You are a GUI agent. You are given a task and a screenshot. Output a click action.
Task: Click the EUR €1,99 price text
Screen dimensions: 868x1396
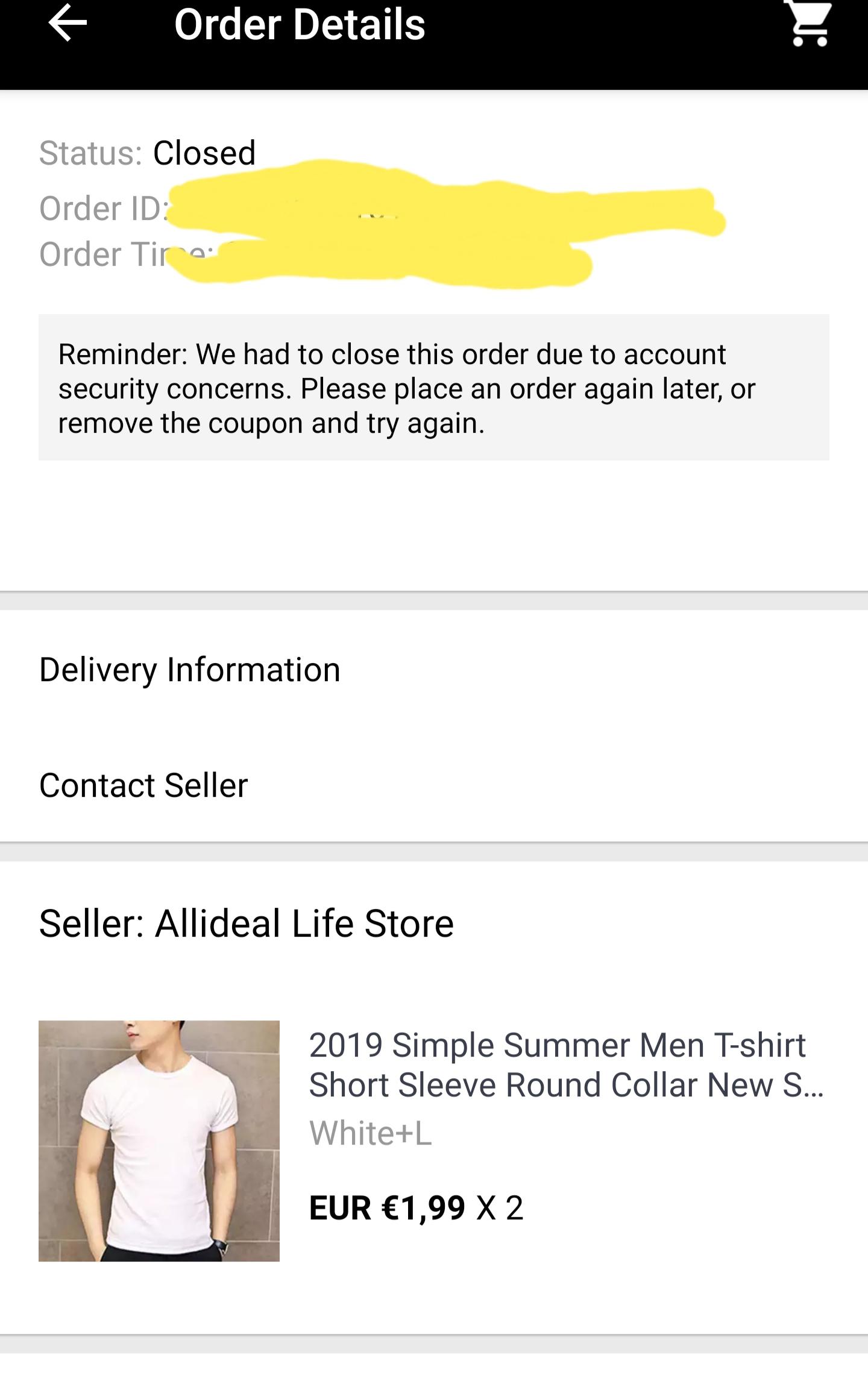pos(388,1206)
